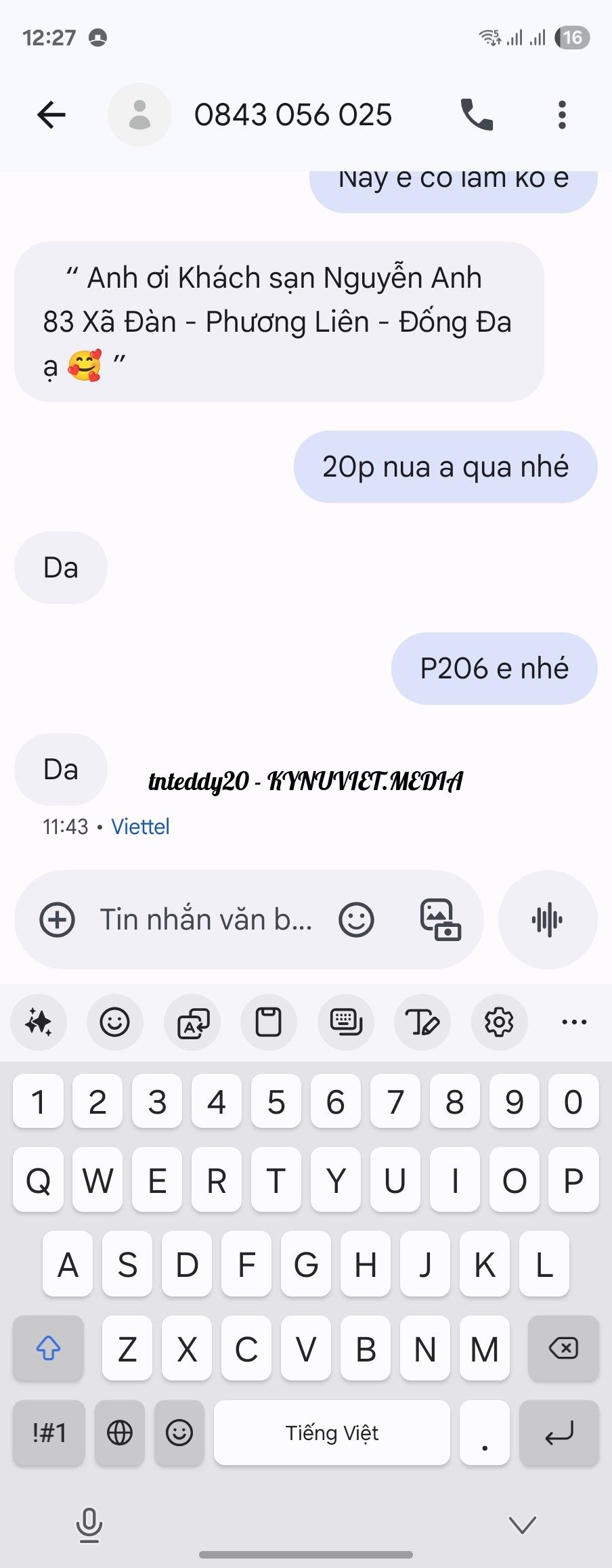Open the keyboard AI sparkle tools

click(x=39, y=1022)
